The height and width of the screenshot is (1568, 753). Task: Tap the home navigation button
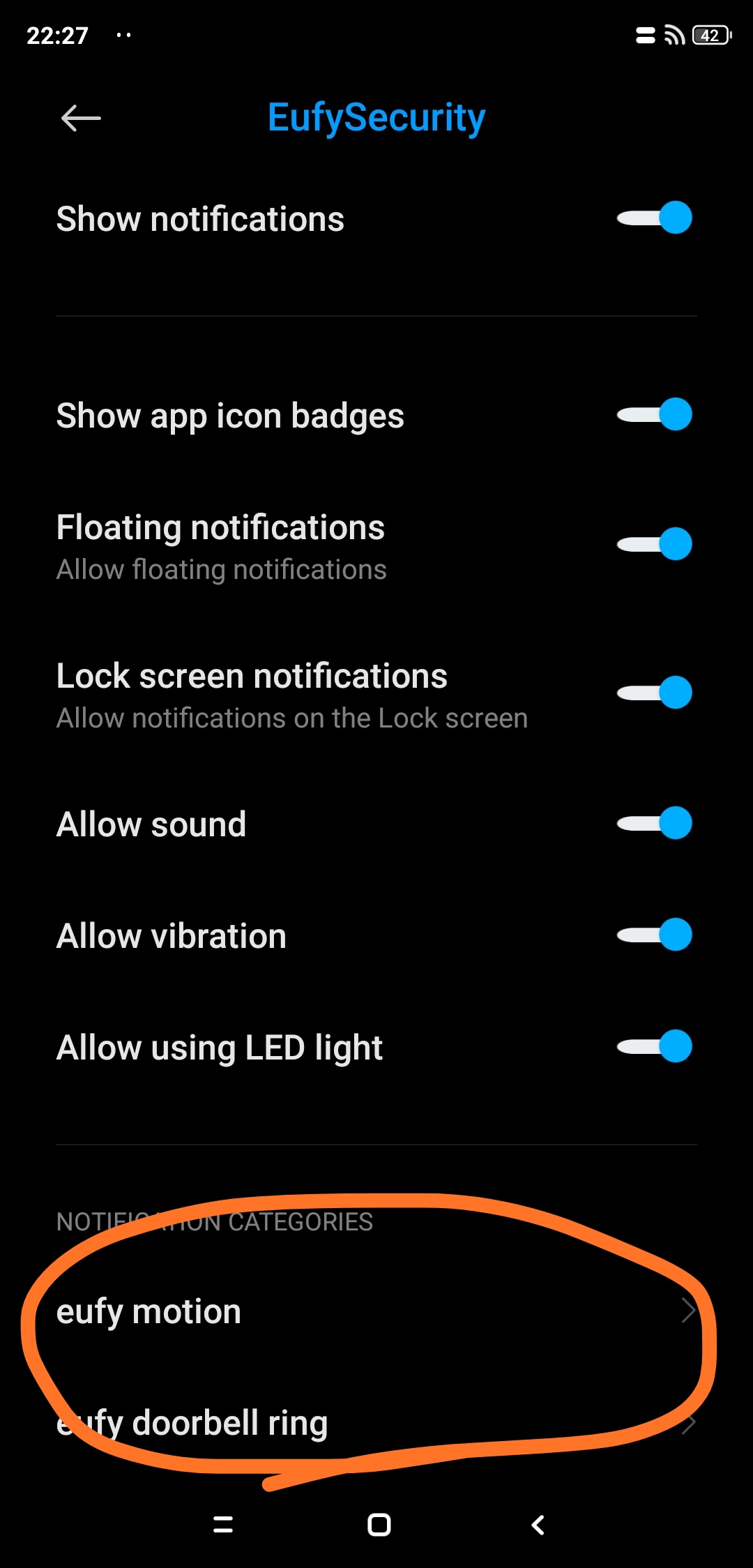tap(376, 1525)
